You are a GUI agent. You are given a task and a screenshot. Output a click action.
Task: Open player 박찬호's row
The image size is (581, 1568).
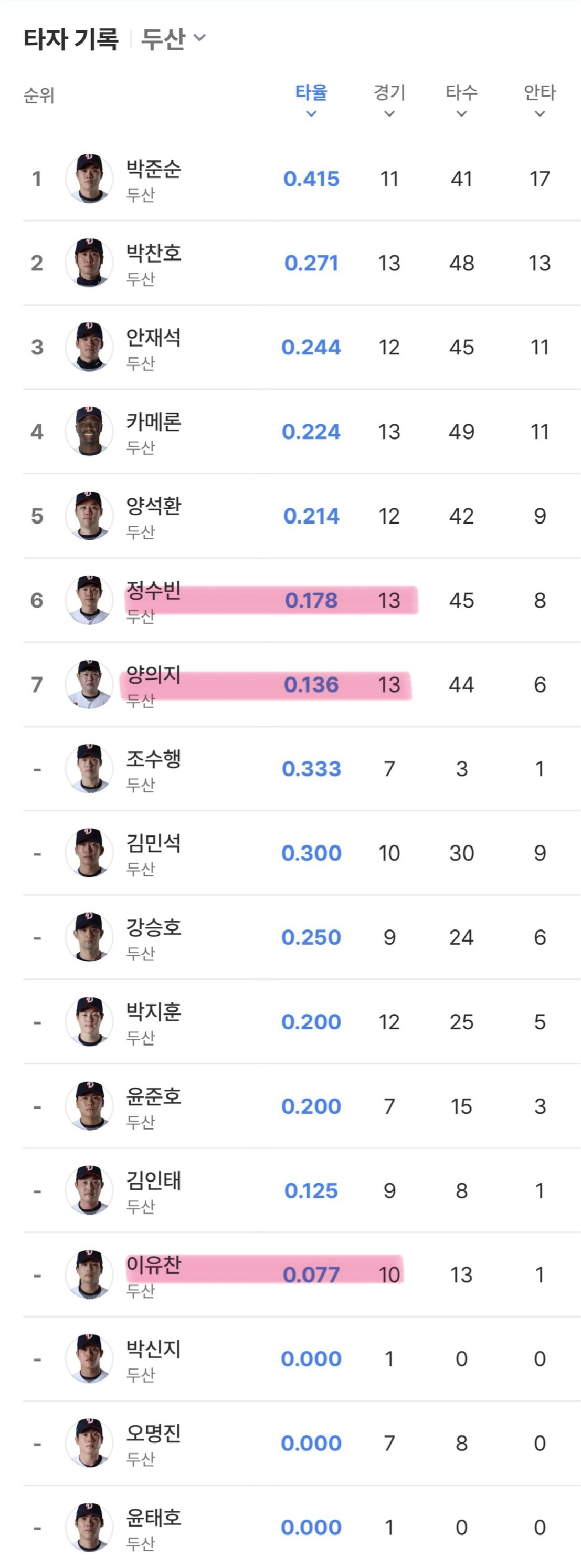coord(302,263)
